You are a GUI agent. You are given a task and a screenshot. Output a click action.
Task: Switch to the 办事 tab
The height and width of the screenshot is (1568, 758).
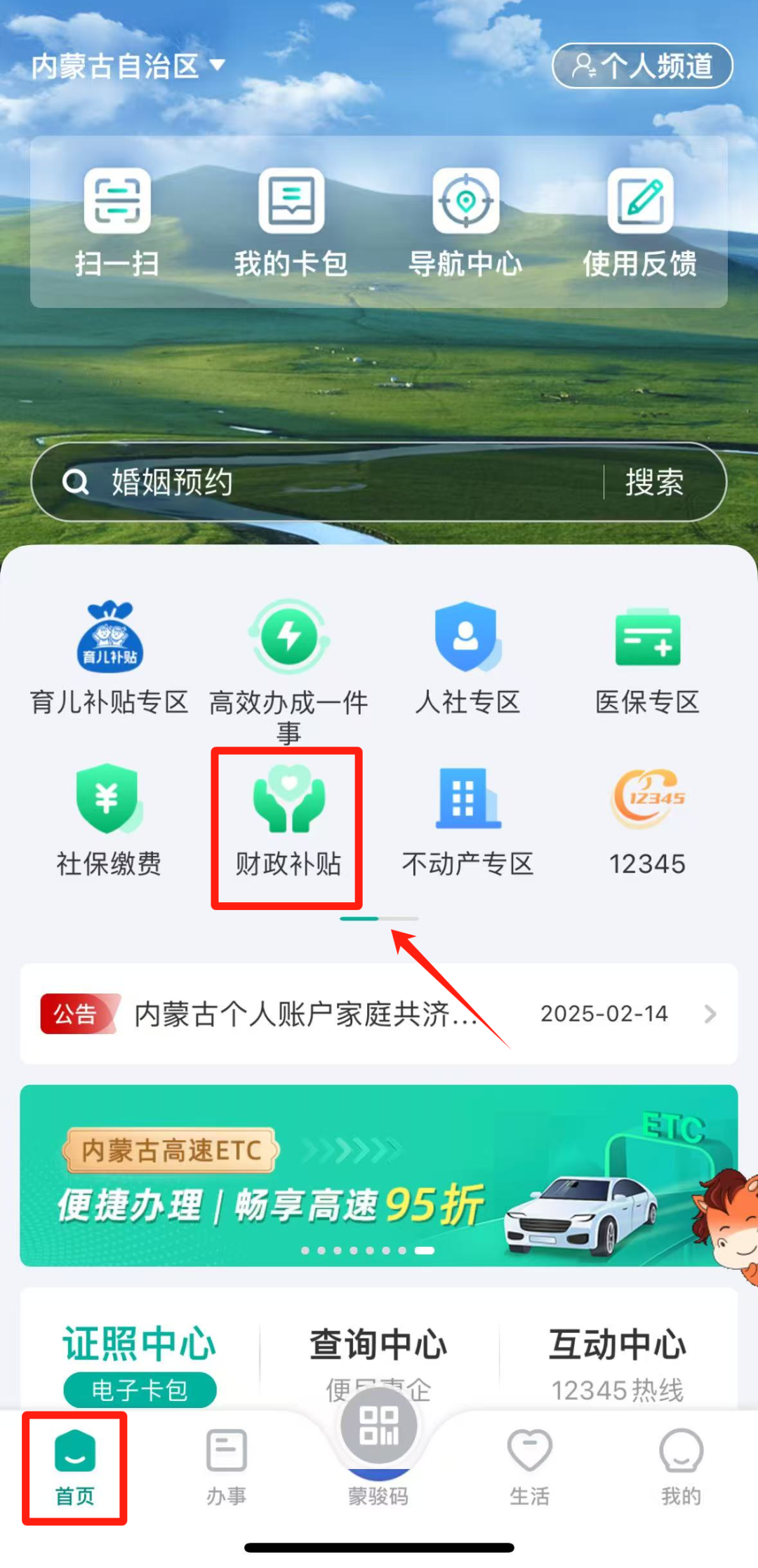226,1466
